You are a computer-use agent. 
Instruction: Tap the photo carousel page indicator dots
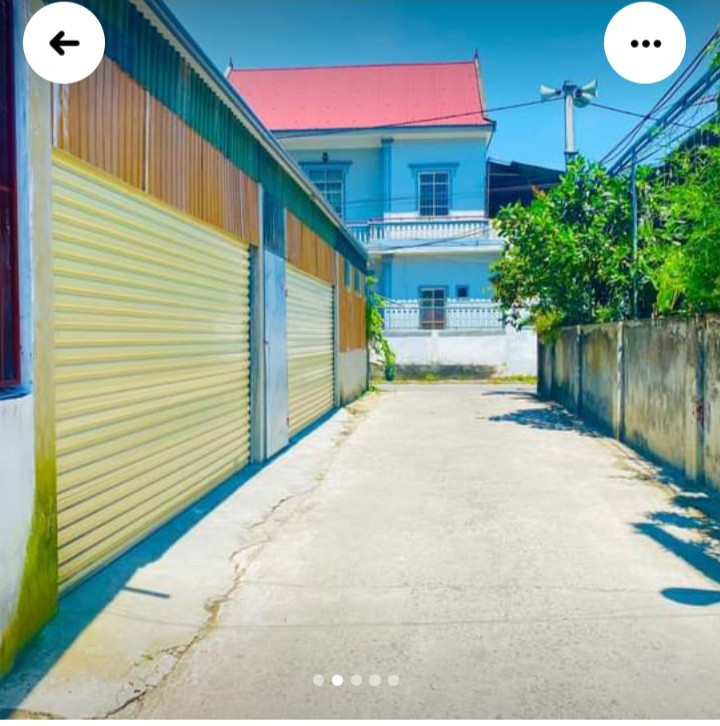(x=356, y=680)
